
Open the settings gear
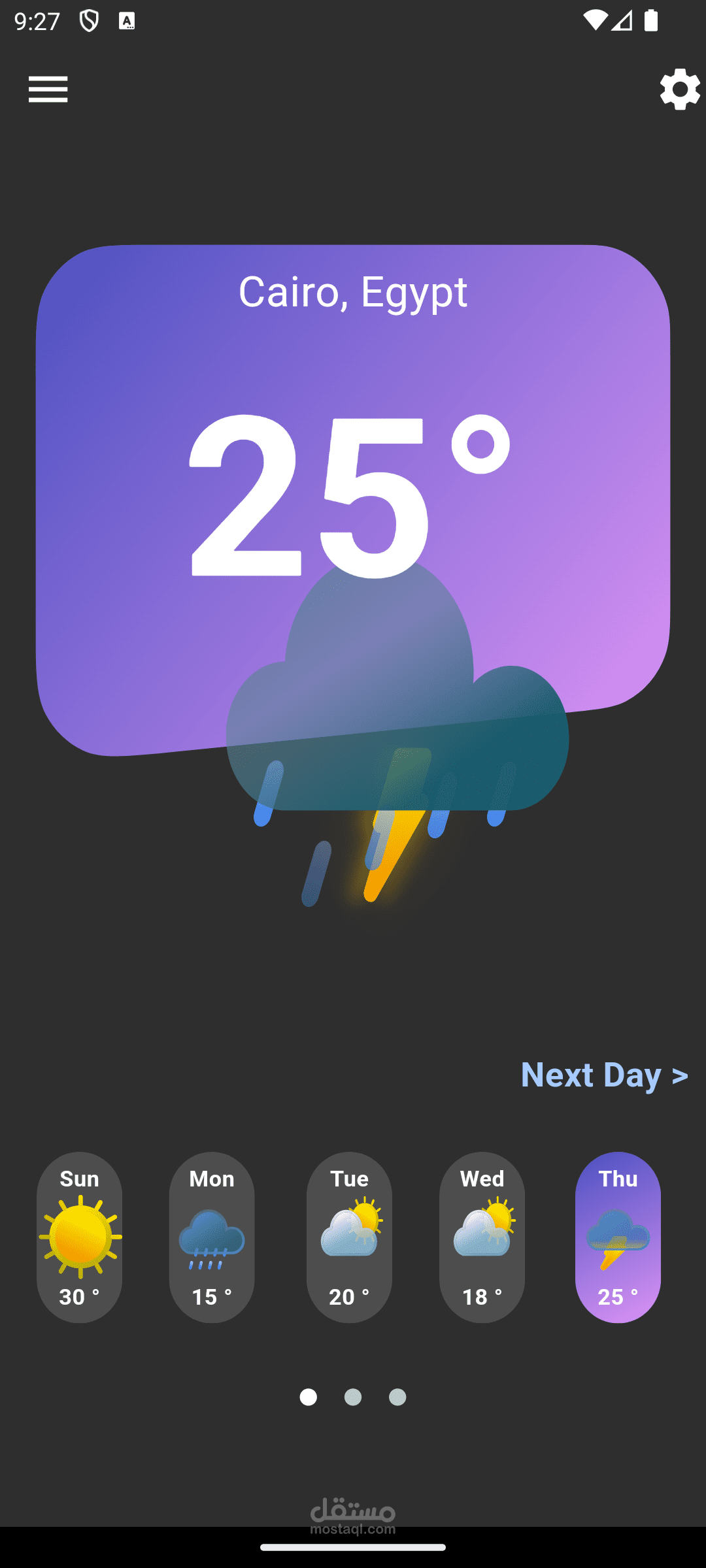coord(679,89)
